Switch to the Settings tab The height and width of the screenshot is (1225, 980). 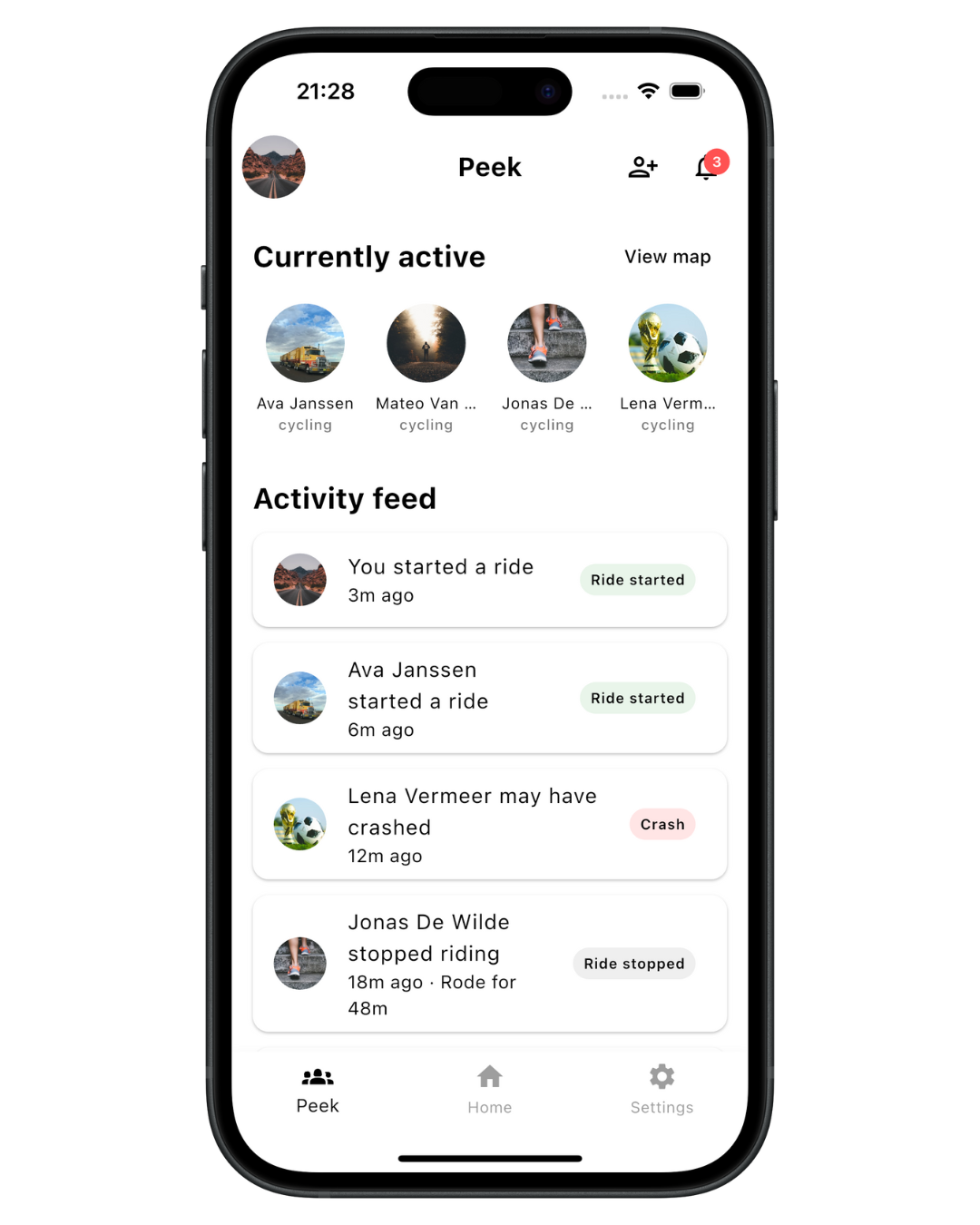661,1089
